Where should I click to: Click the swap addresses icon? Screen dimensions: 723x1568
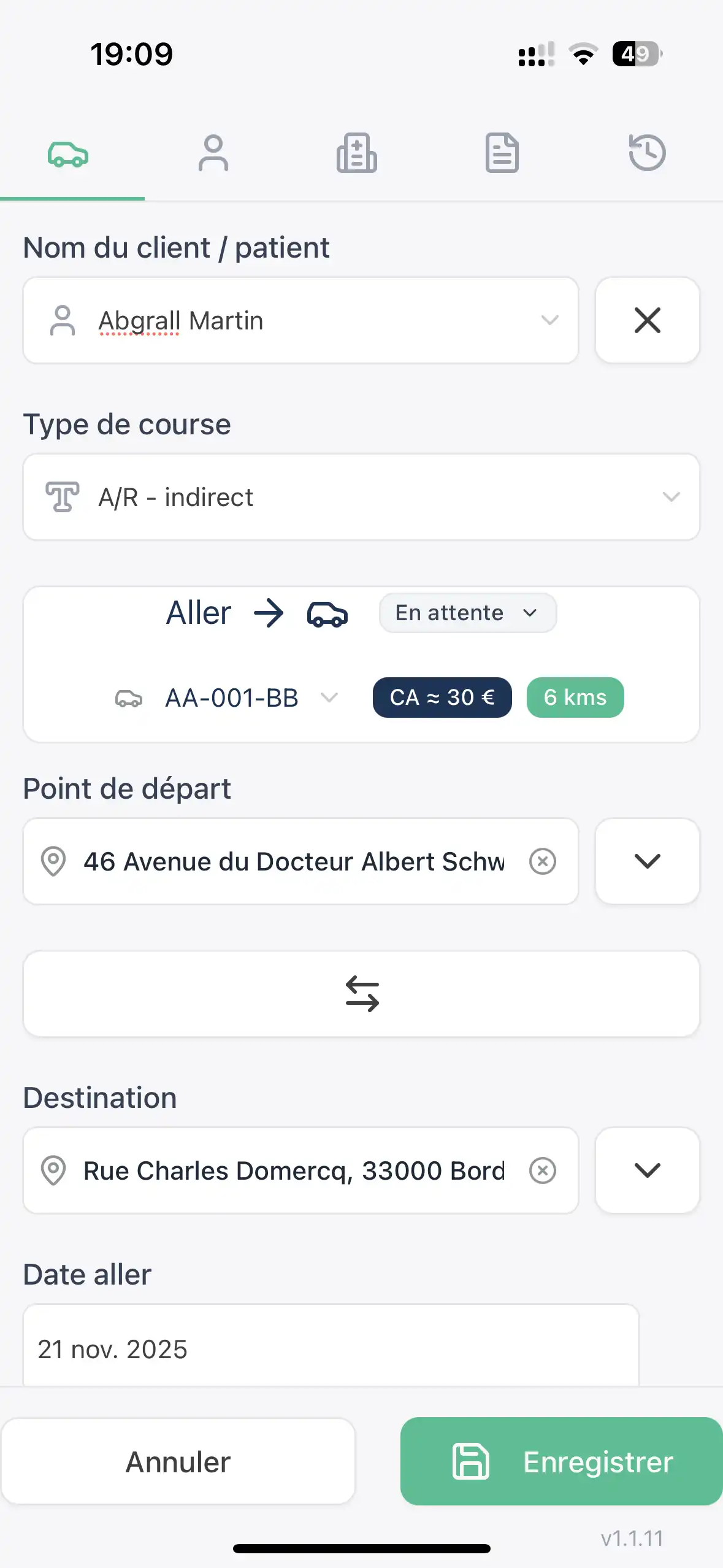pyautogui.click(x=361, y=994)
